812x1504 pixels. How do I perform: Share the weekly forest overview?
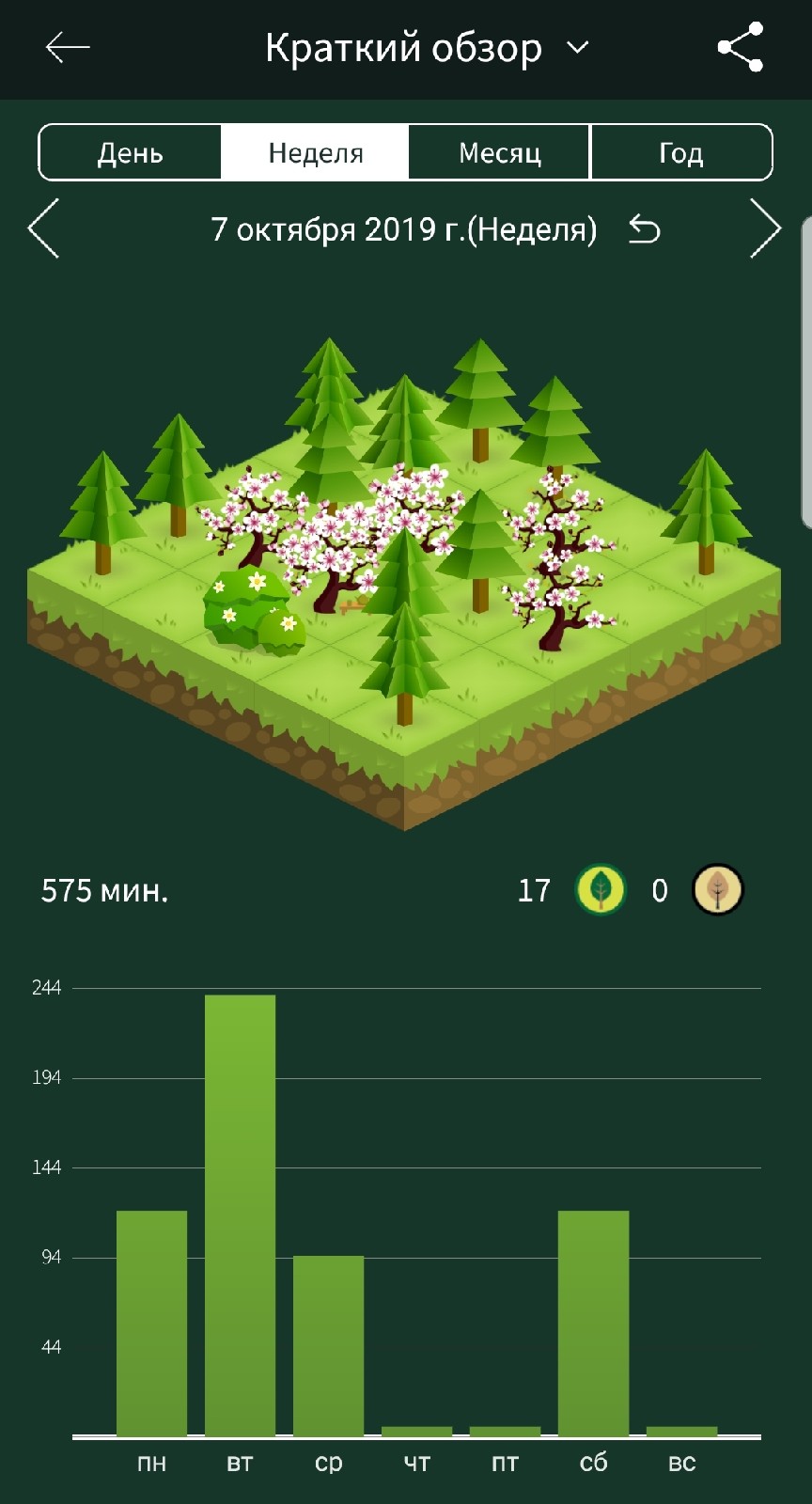click(x=740, y=47)
